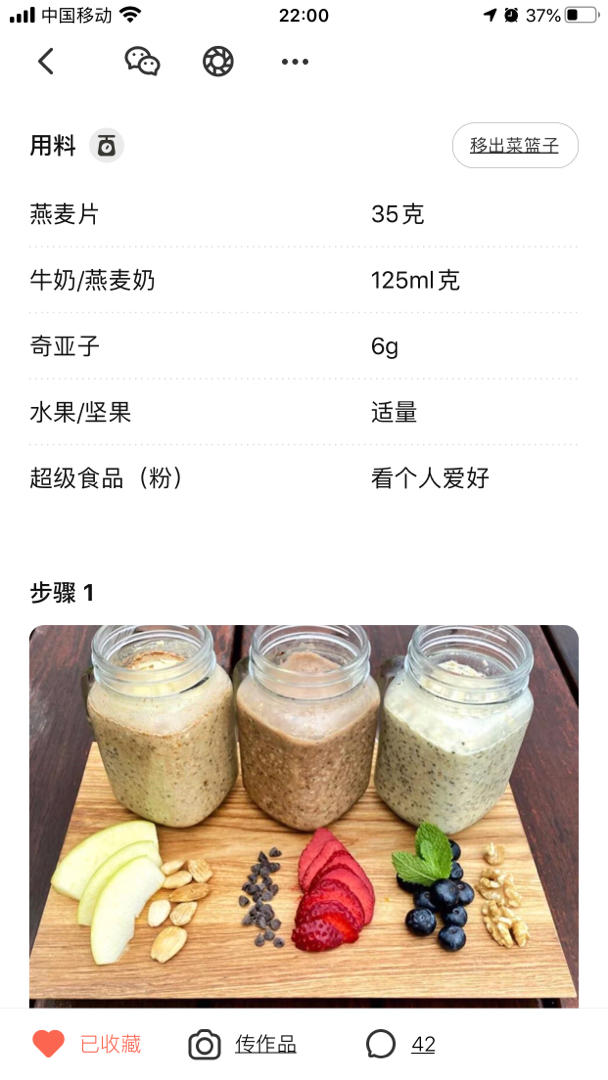Tap the 移出菜篮子 button
The width and height of the screenshot is (608, 1080).
pyautogui.click(x=514, y=146)
